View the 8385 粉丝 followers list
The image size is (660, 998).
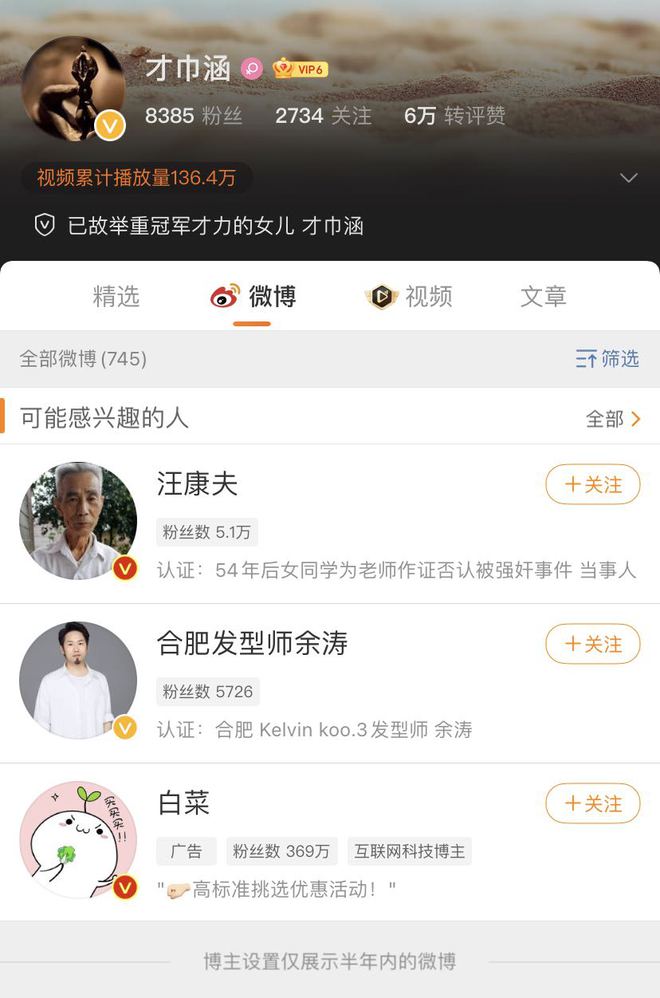(x=194, y=116)
